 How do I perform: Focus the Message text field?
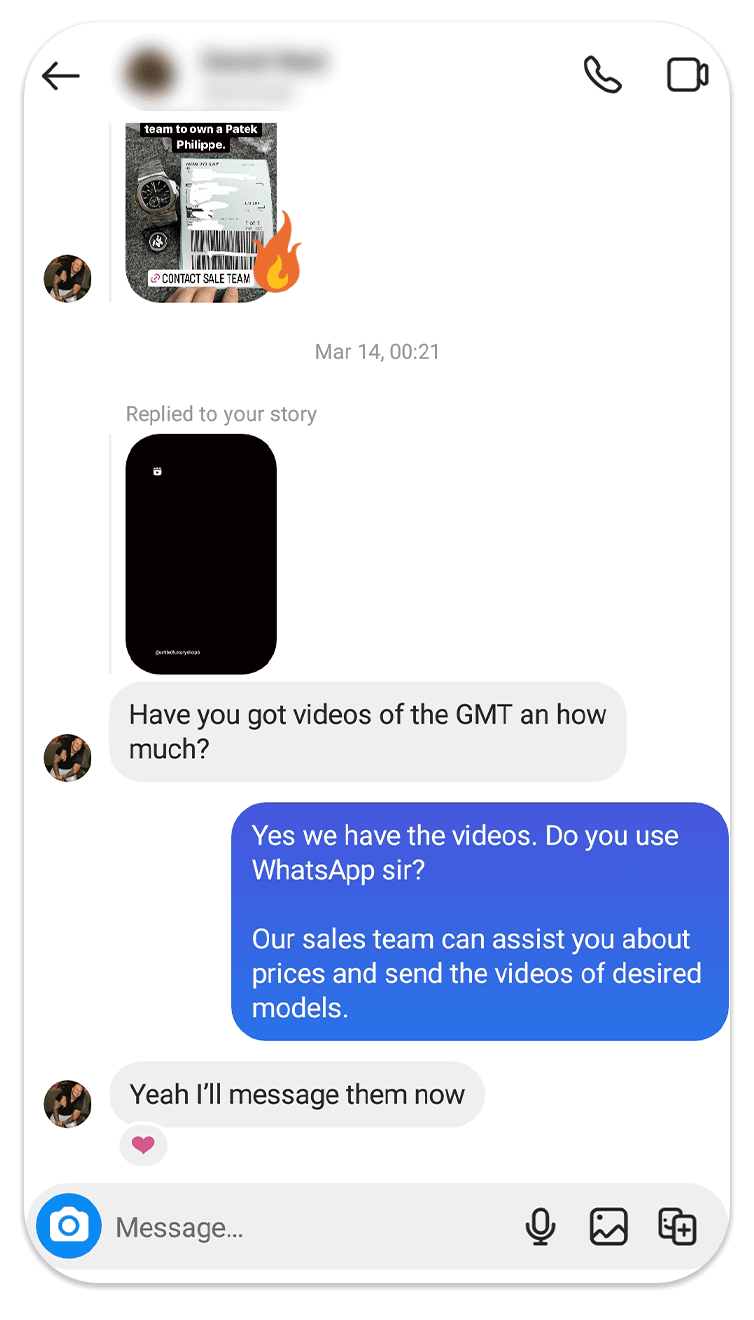coord(300,1227)
